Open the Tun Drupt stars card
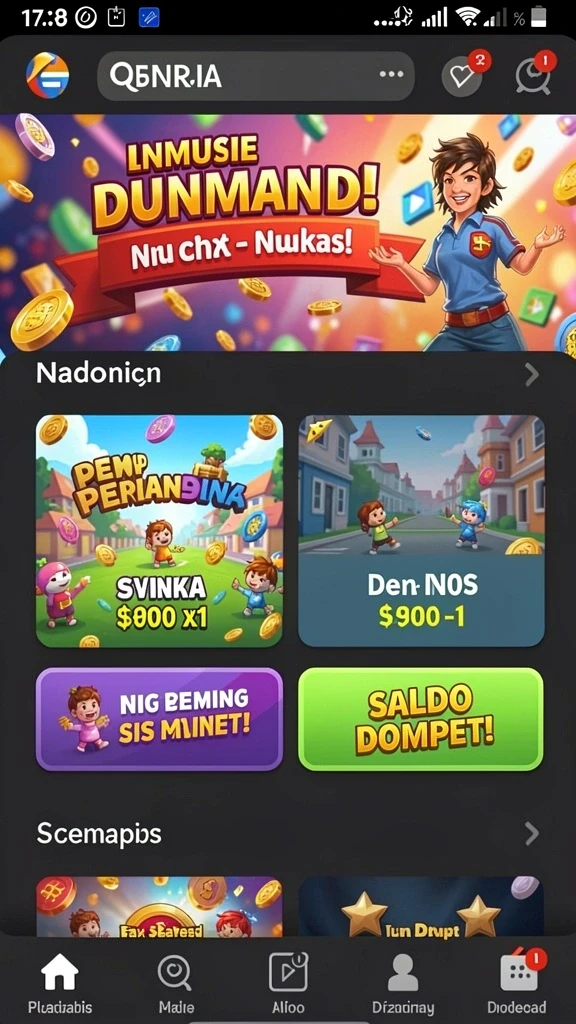This screenshot has height=1024, width=576. [421, 906]
